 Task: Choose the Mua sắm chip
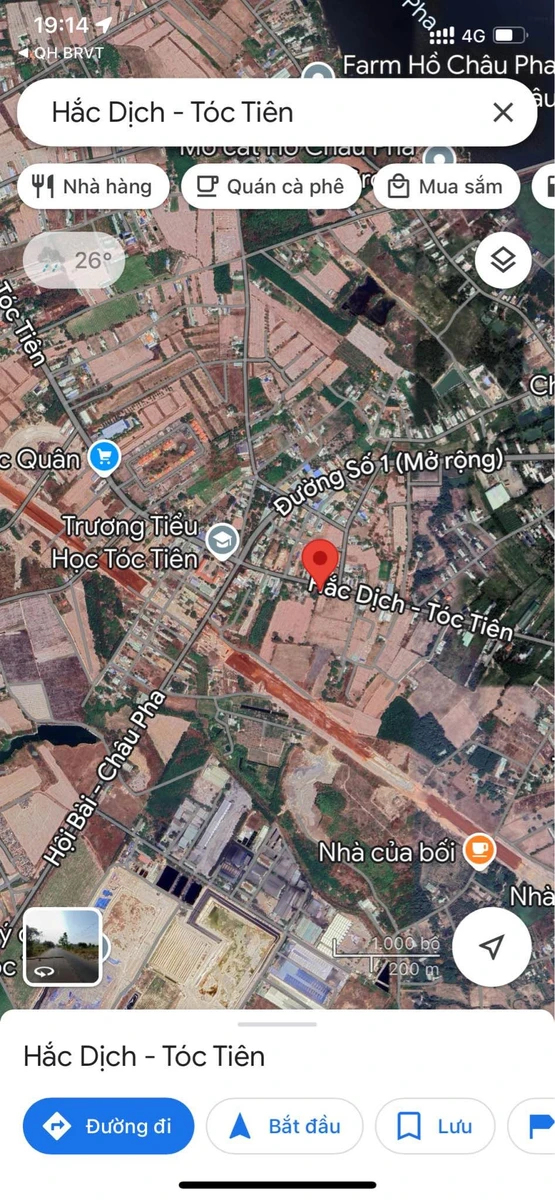pos(445,186)
